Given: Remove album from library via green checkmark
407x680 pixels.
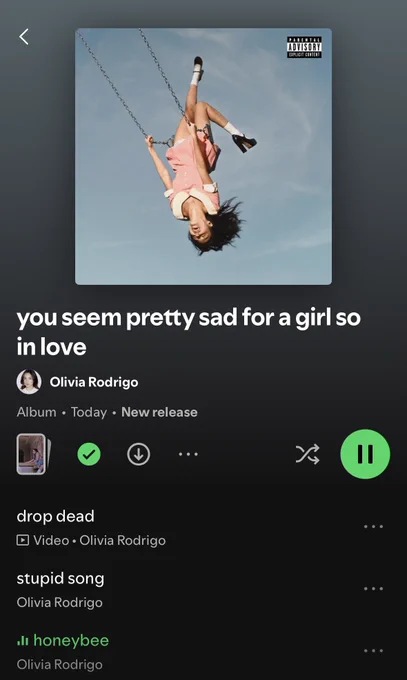Looking at the screenshot, I should [89, 454].
